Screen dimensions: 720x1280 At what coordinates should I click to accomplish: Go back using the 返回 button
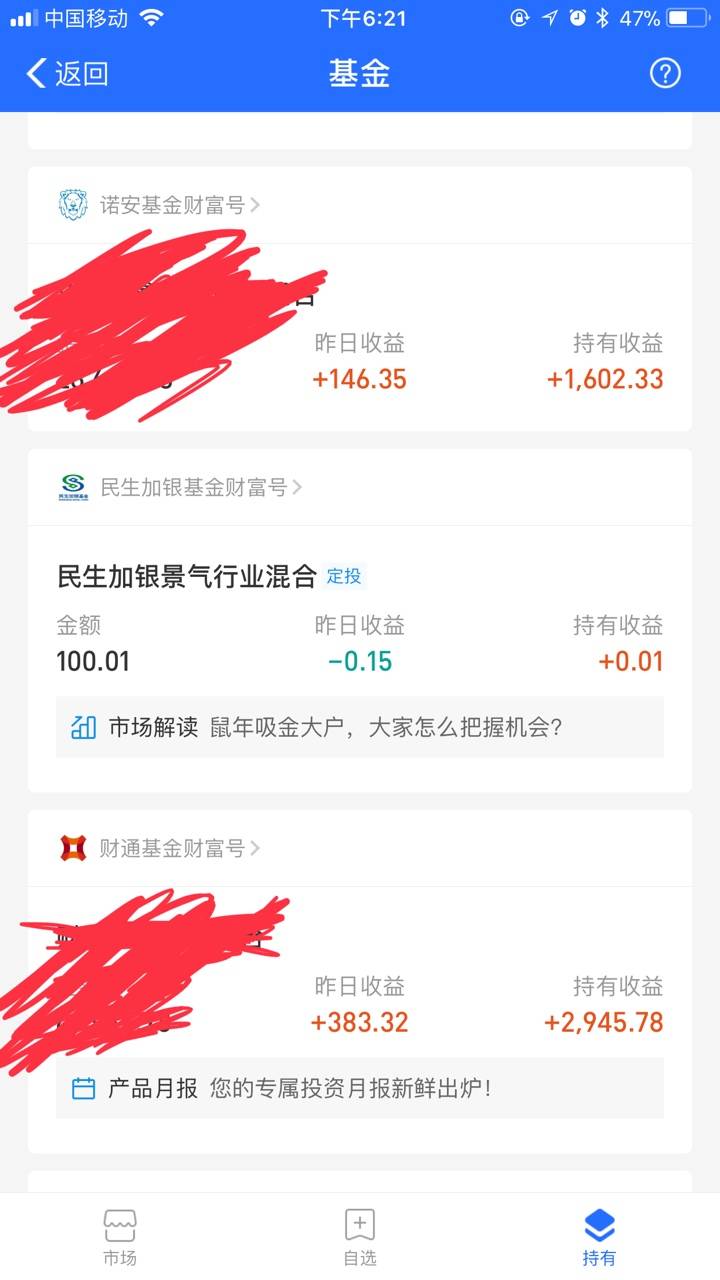coord(67,73)
